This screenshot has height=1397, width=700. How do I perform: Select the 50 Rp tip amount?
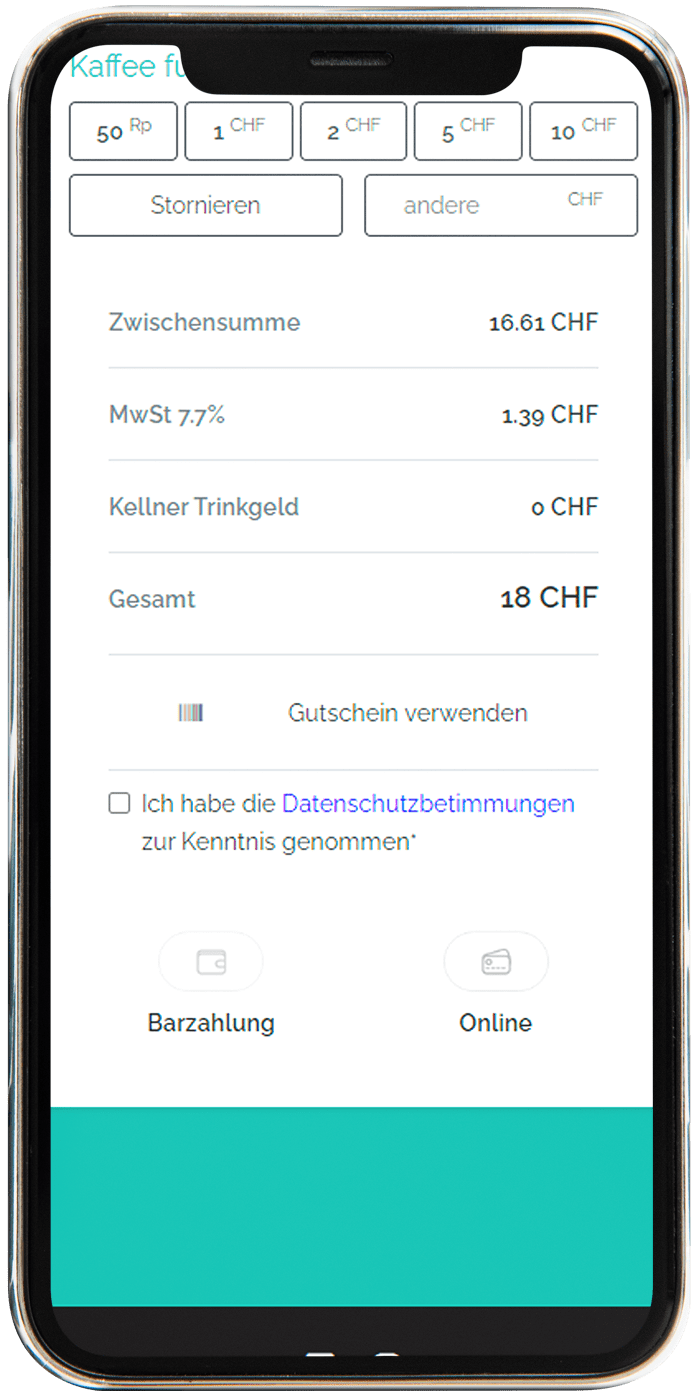coord(123,131)
